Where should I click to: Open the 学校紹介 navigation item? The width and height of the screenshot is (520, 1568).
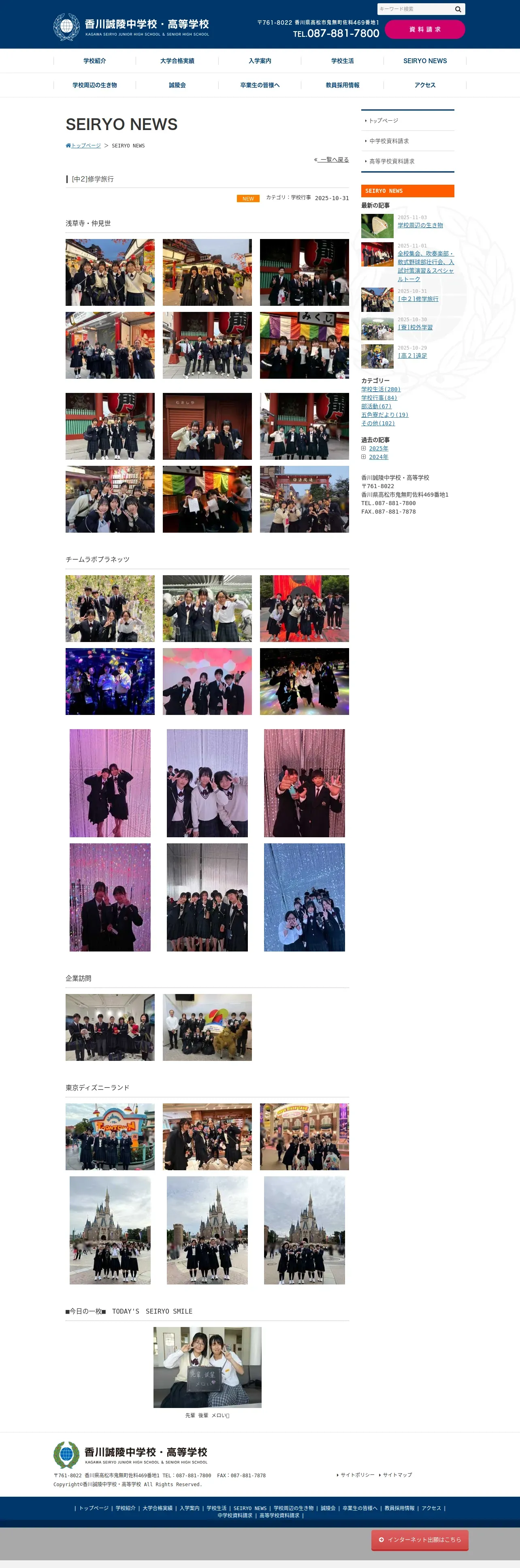[x=94, y=61]
